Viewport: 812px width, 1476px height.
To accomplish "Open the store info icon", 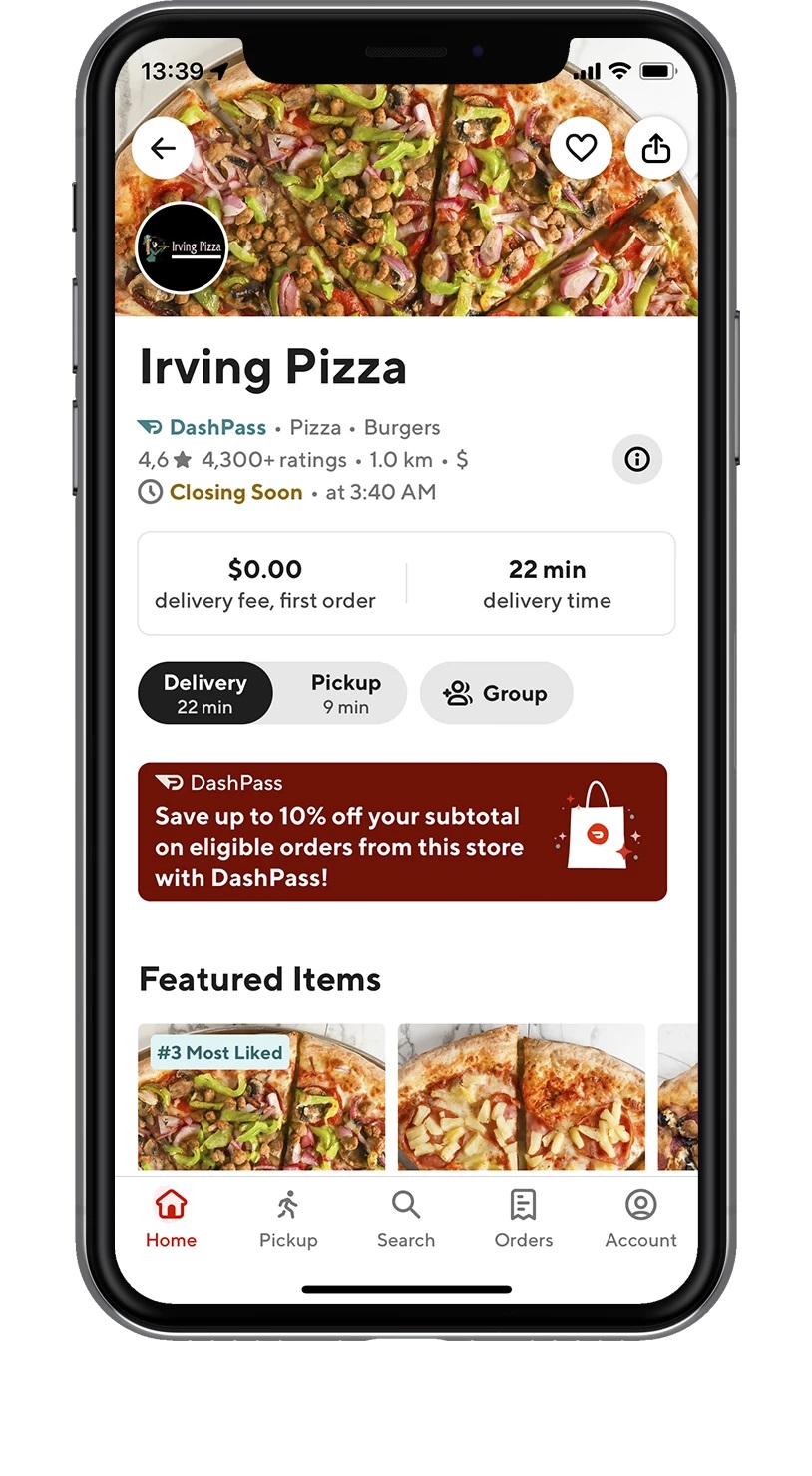I will [x=636, y=459].
